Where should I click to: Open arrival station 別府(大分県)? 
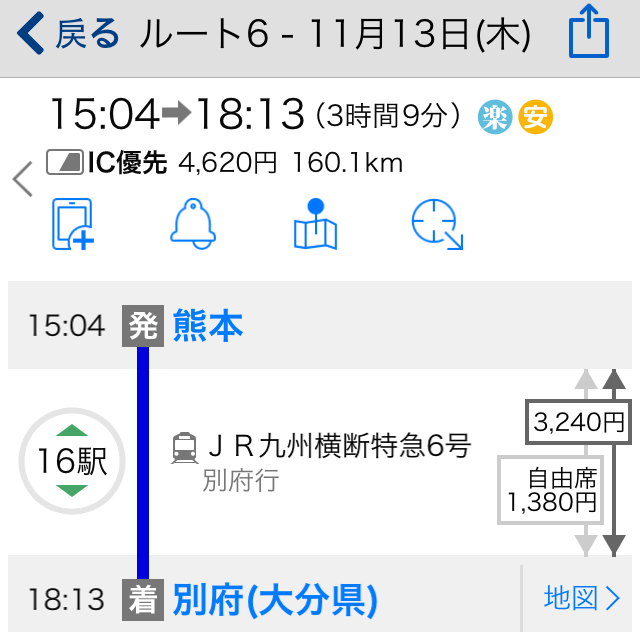click(275, 600)
